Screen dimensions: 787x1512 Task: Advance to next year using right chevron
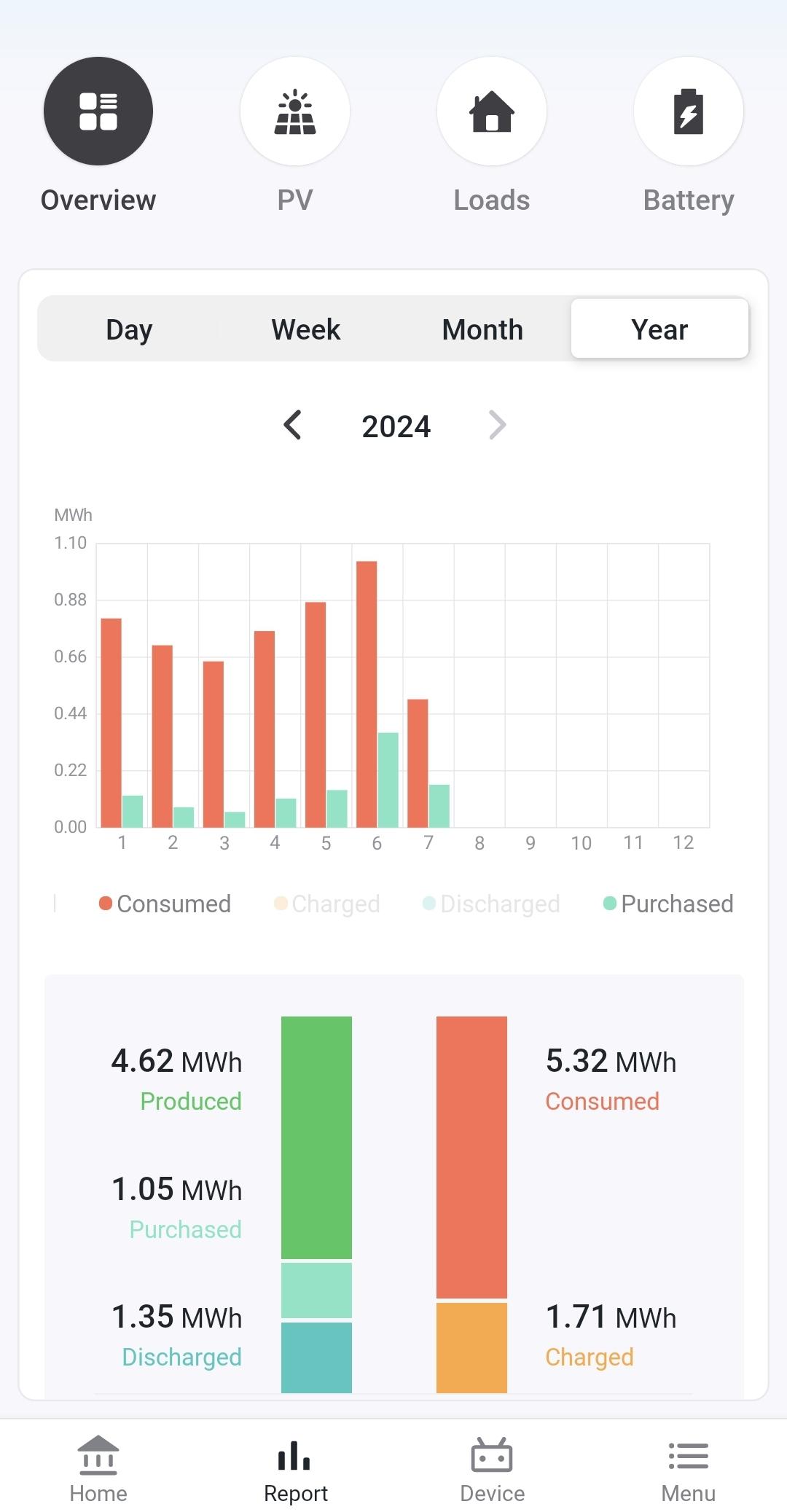pyautogui.click(x=498, y=426)
